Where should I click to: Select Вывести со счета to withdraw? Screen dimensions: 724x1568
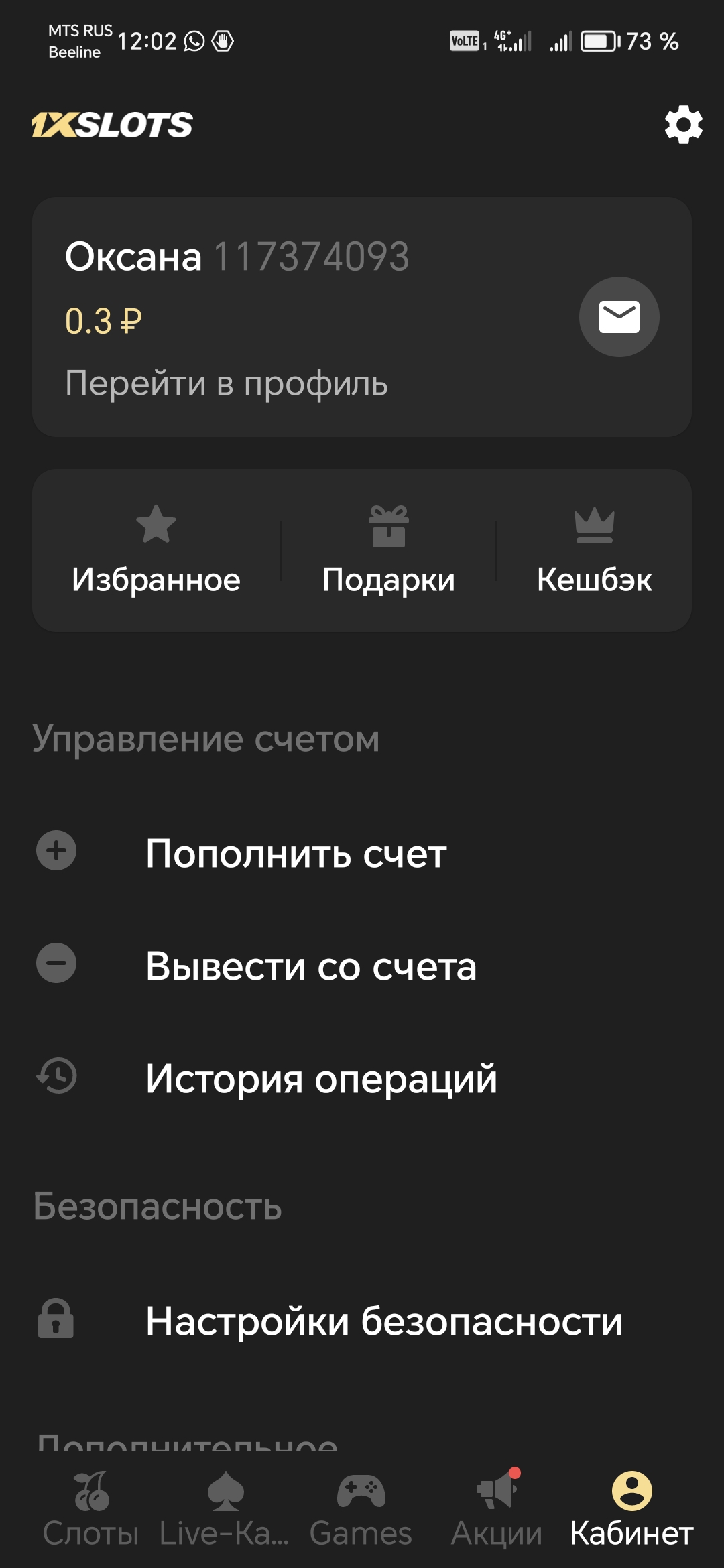(x=311, y=966)
